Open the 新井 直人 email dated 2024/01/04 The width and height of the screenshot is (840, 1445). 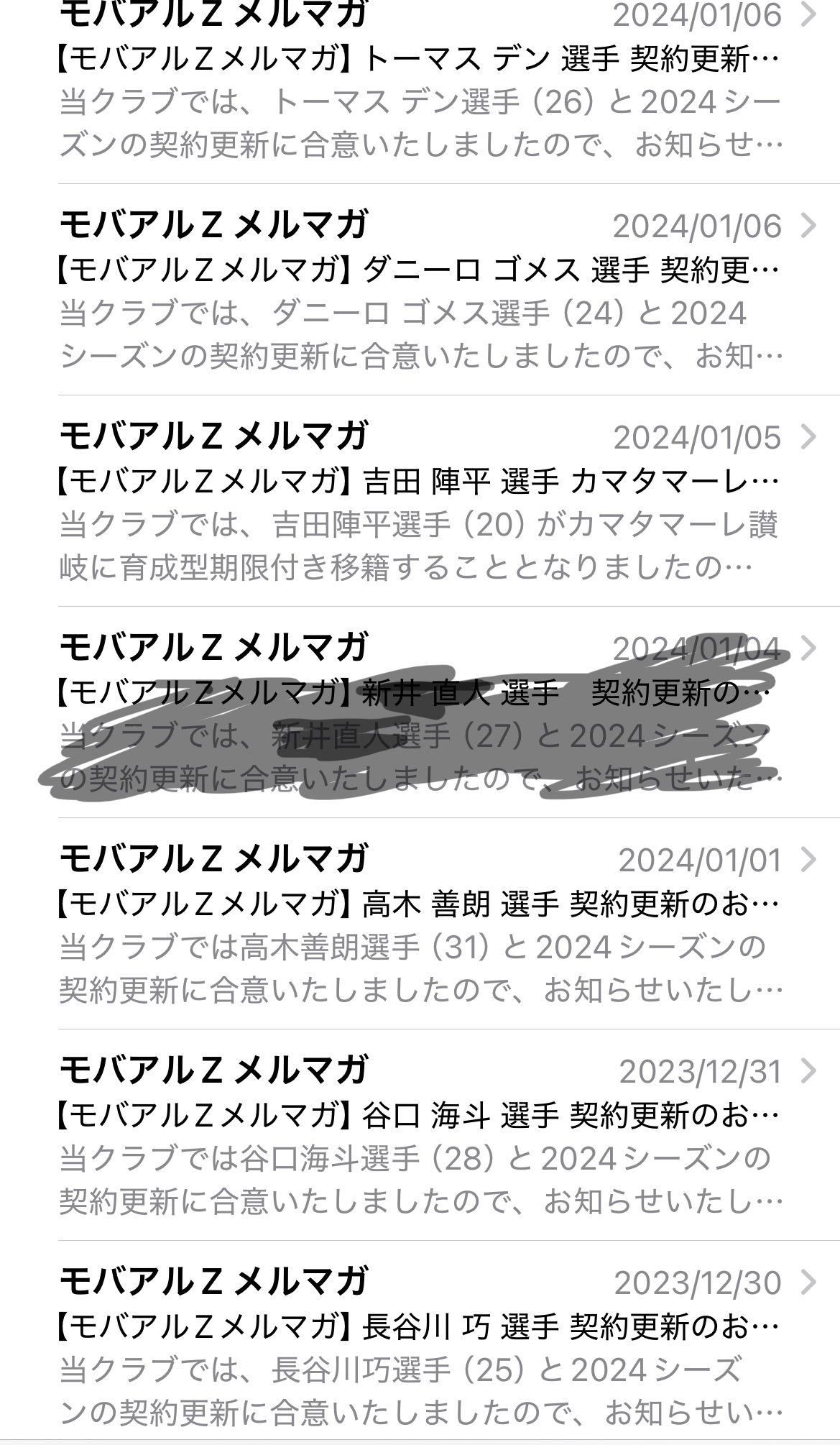(420, 712)
